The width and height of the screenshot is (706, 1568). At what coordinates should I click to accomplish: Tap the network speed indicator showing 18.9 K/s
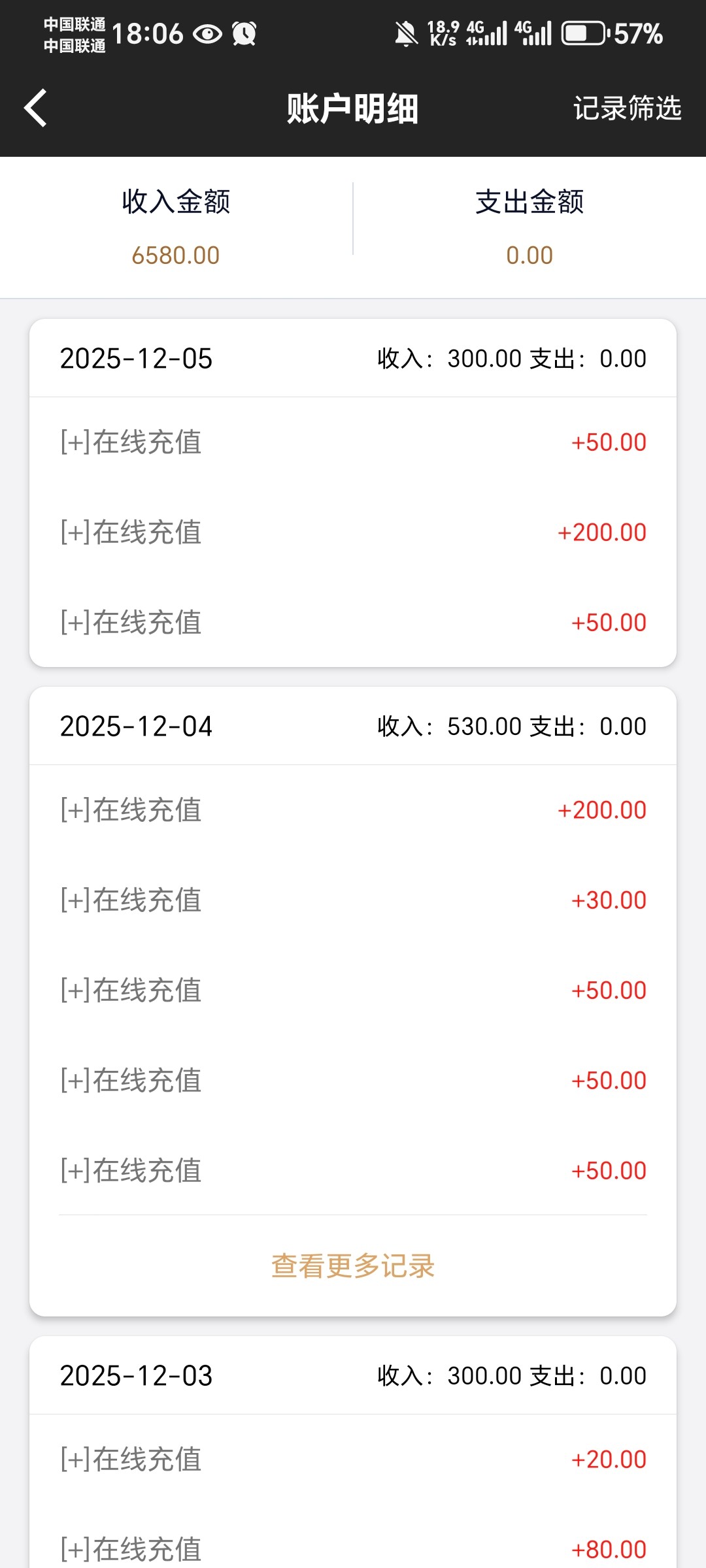tap(445, 33)
